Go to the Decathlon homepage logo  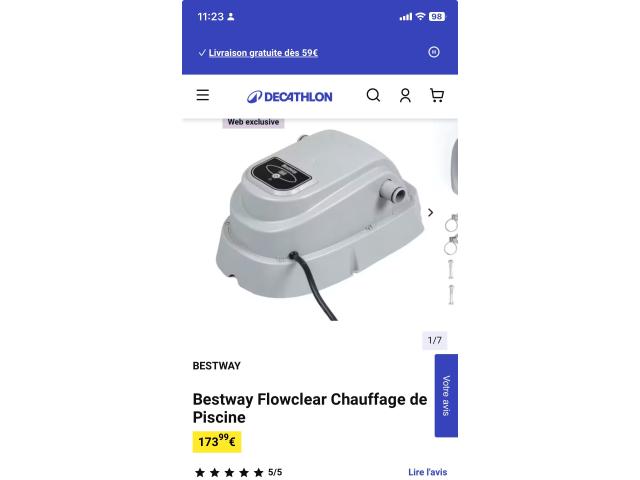point(290,96)
